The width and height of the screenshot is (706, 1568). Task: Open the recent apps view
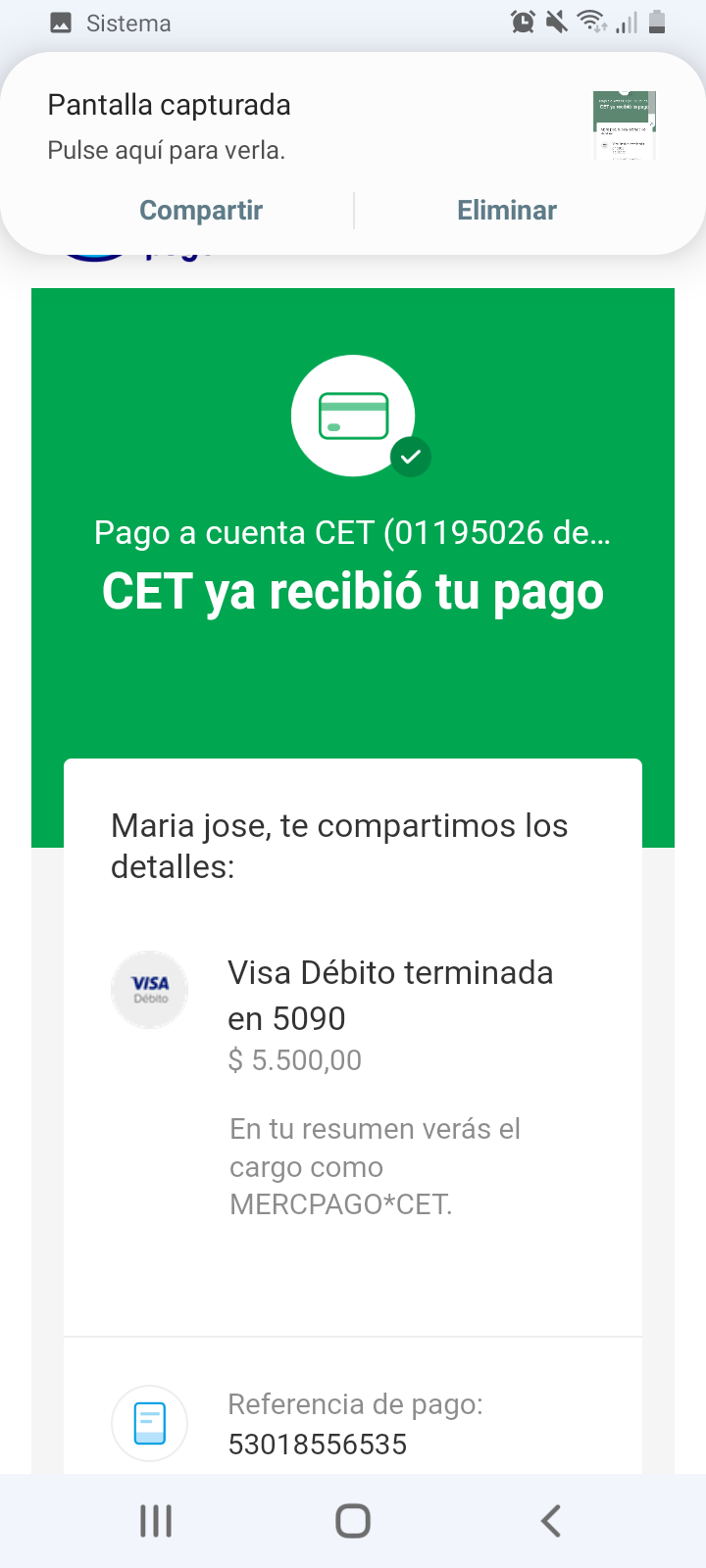click(156, 1521)
